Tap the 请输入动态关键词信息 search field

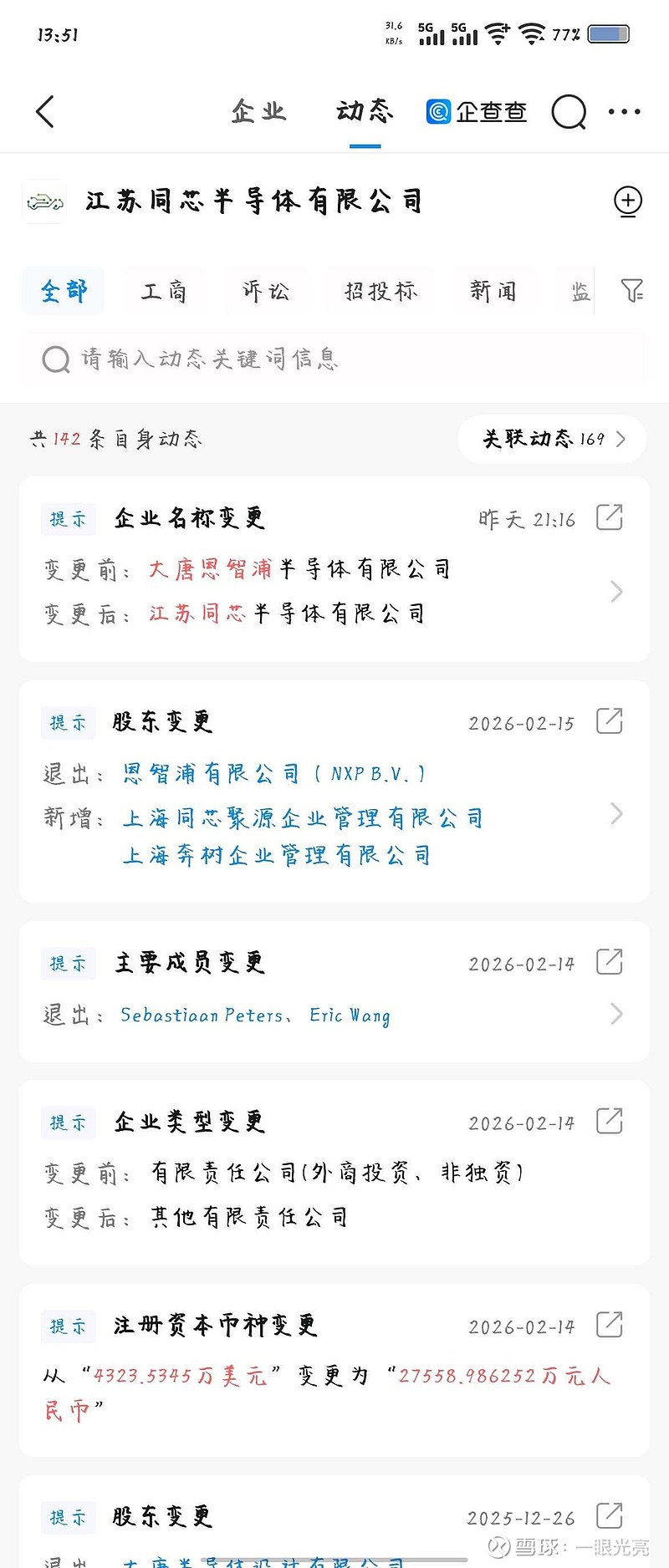coord(334,359)
